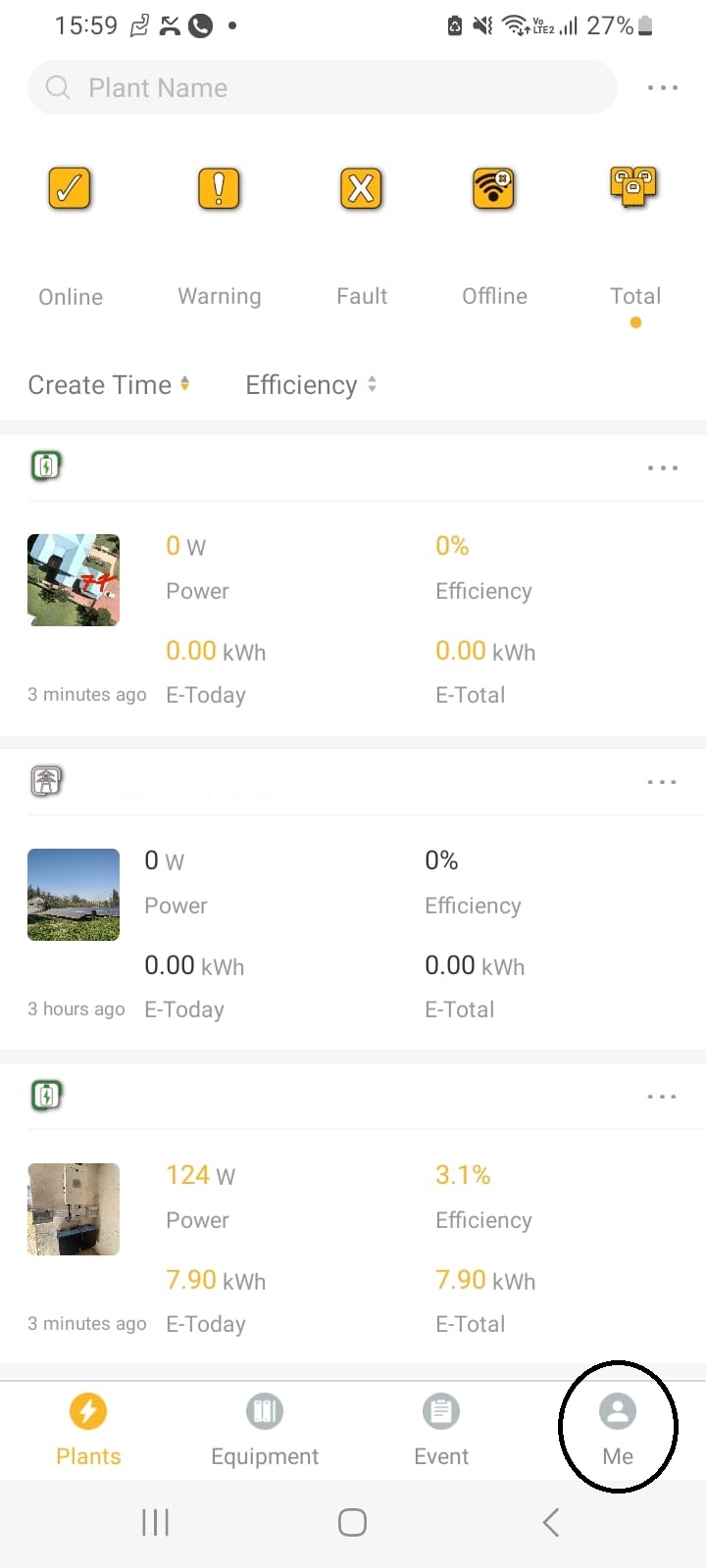Tap the system back button
The image size is (706, 1568).
551,1522
